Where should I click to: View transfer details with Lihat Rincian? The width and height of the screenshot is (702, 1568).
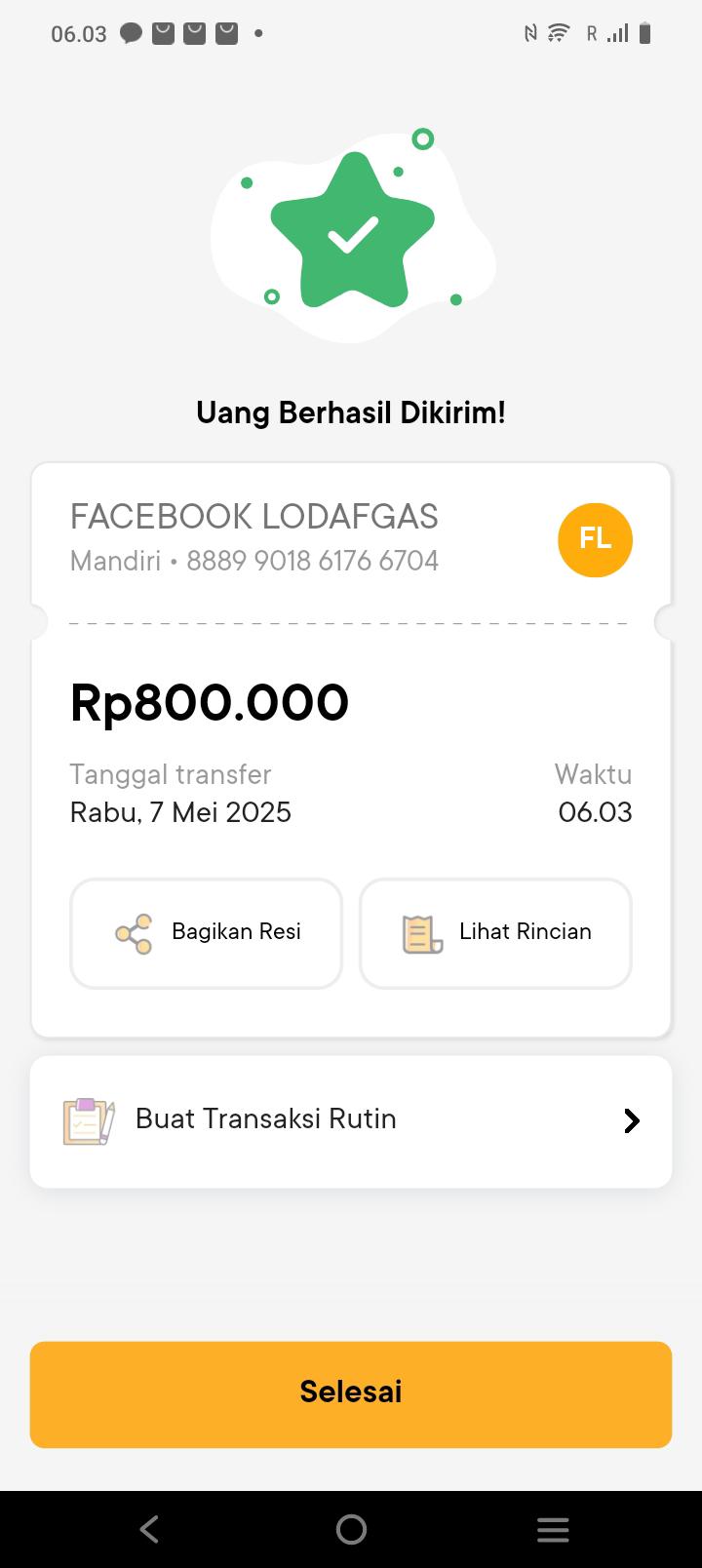point(495,933)
